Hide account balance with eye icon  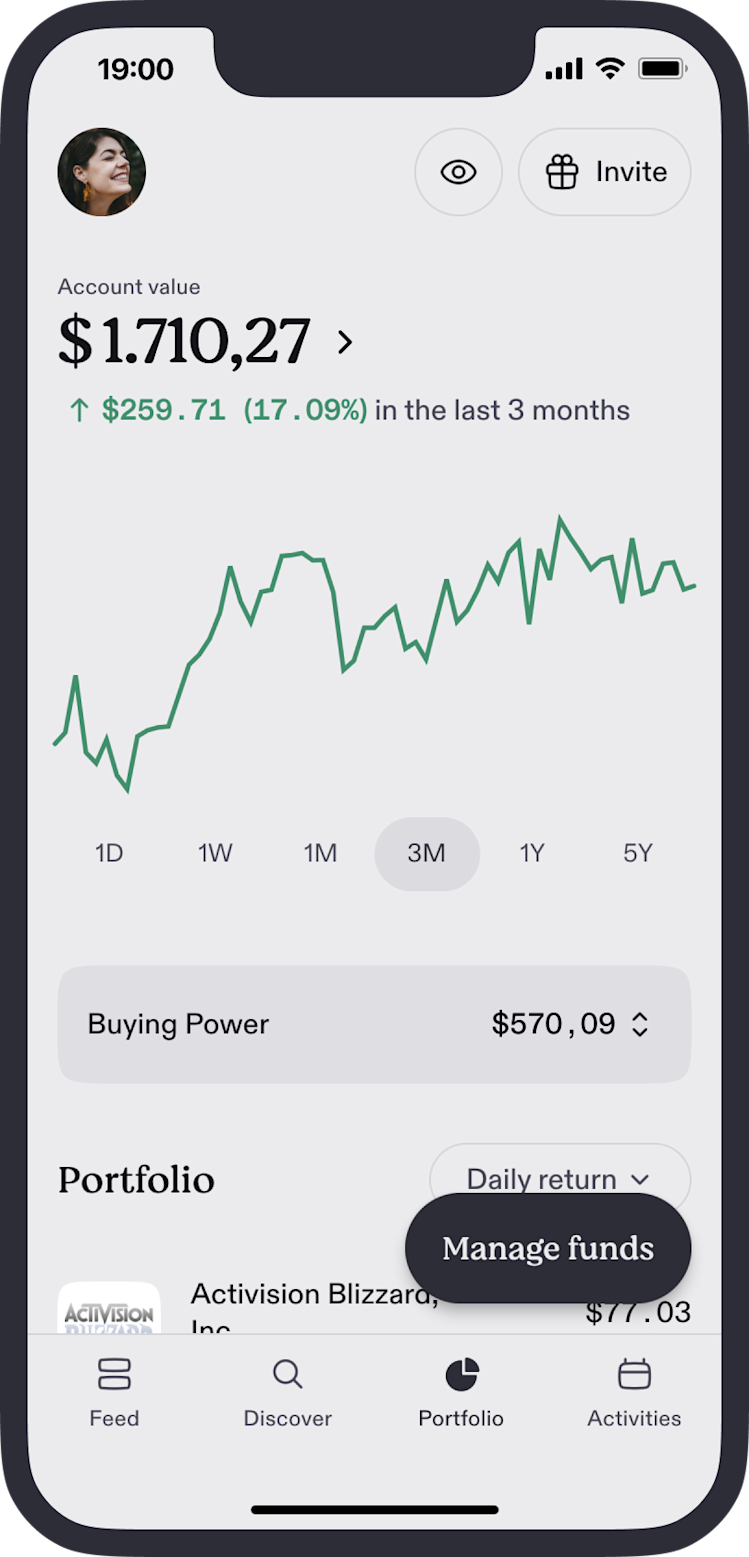(x=458, y=172)
